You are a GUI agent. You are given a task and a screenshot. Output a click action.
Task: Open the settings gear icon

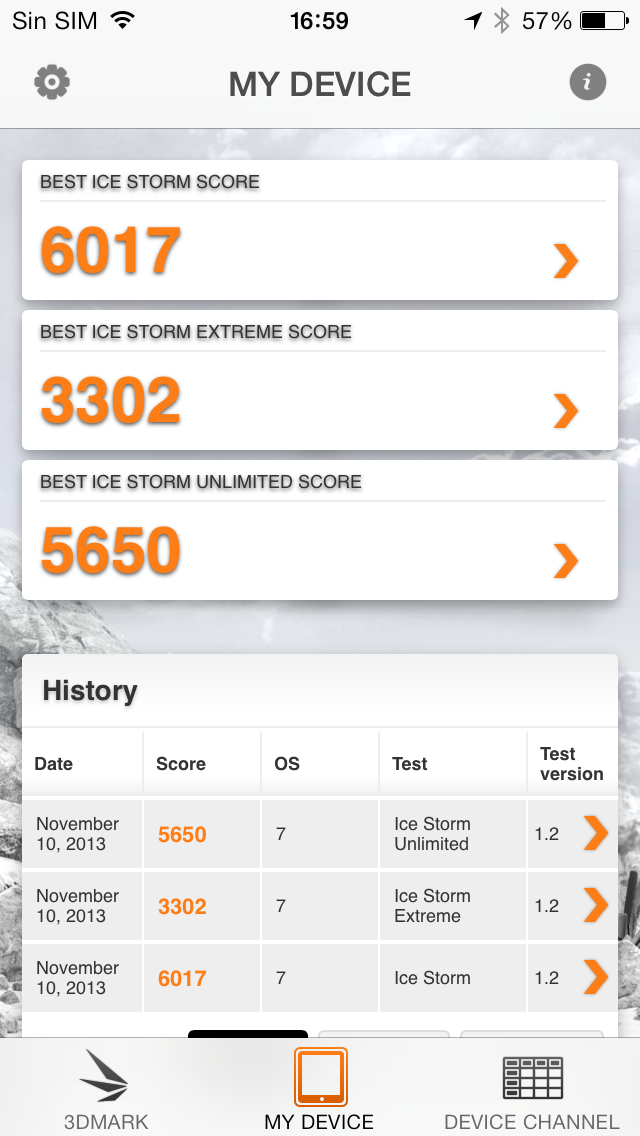(x=52, y=83)
